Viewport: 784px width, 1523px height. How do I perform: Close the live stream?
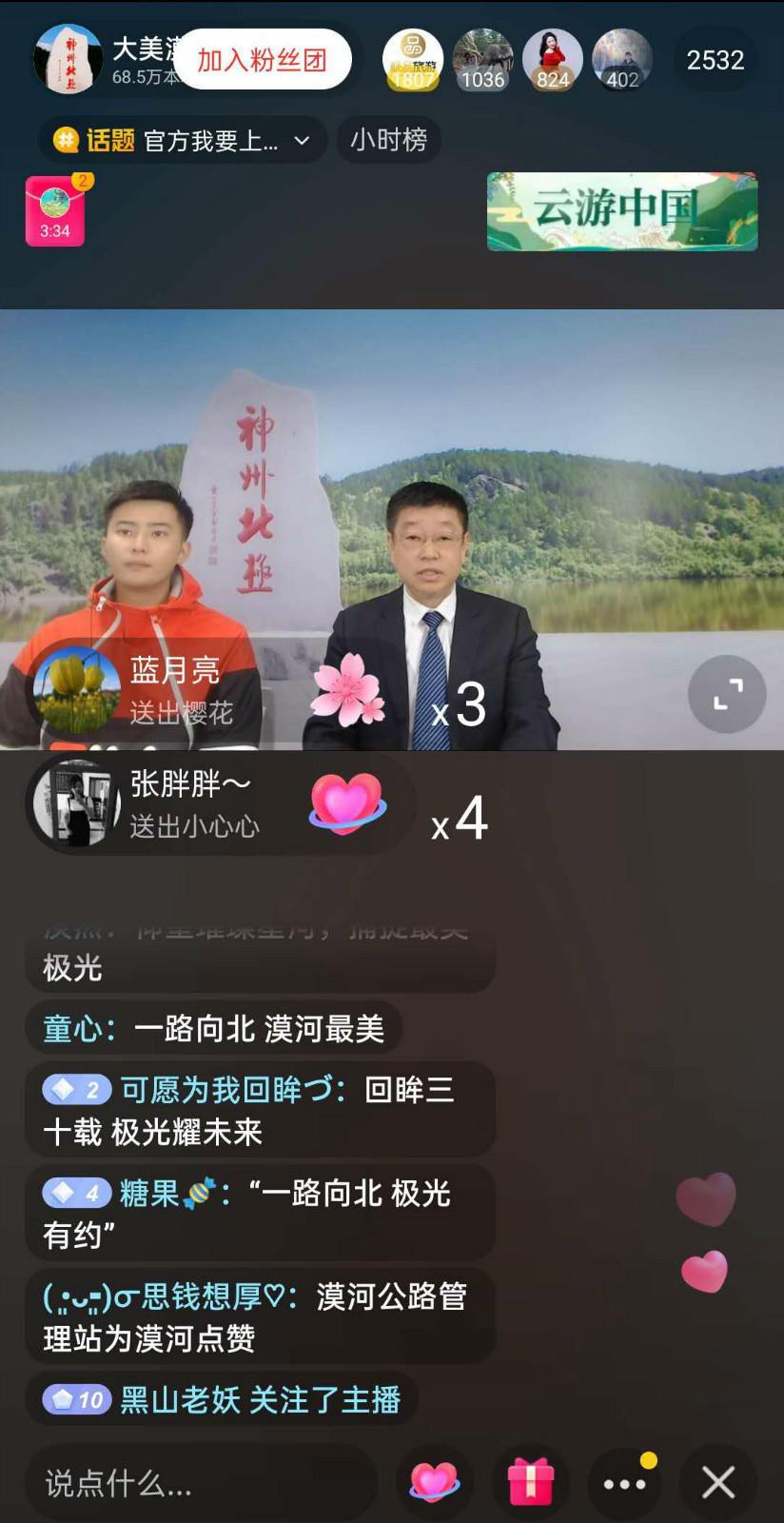(x=718, y=1482)
